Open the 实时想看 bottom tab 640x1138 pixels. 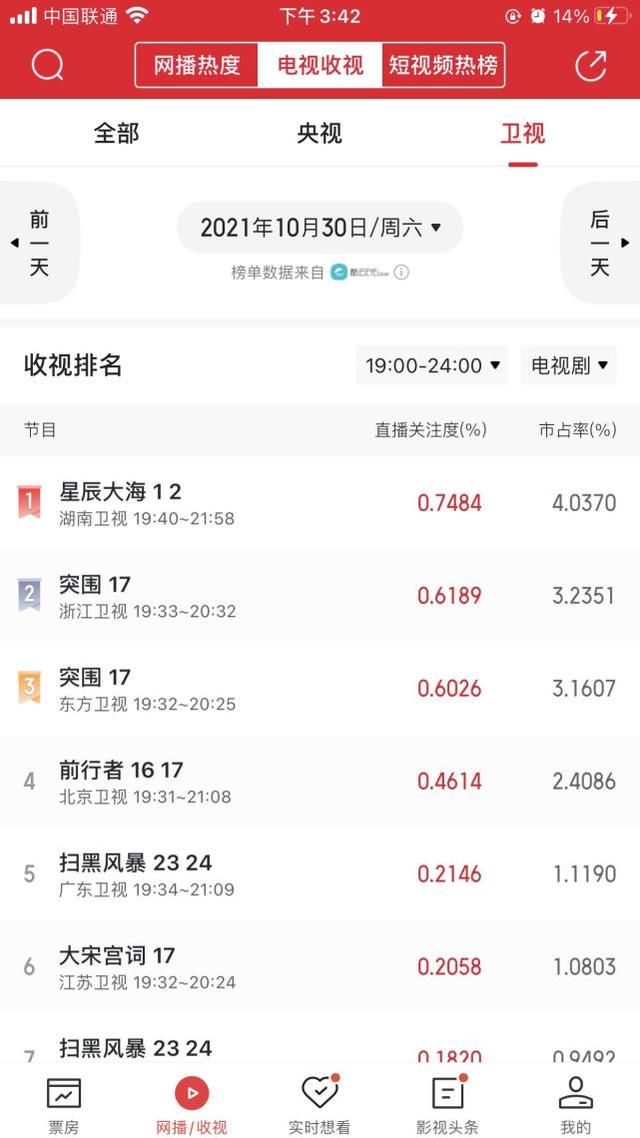(x=319, y=1105)
